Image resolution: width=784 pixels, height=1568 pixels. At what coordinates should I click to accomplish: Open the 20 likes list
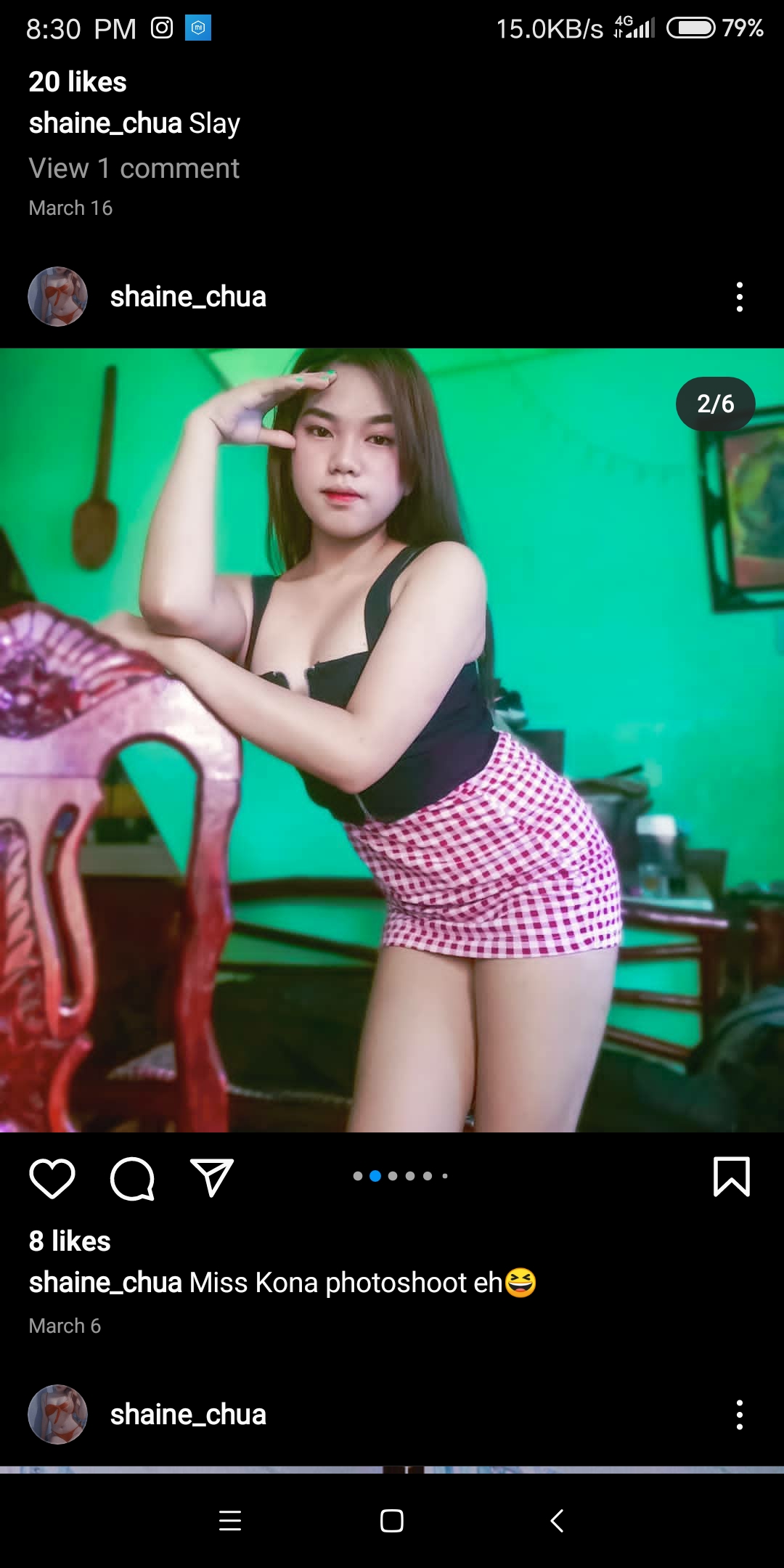point(78,82)
